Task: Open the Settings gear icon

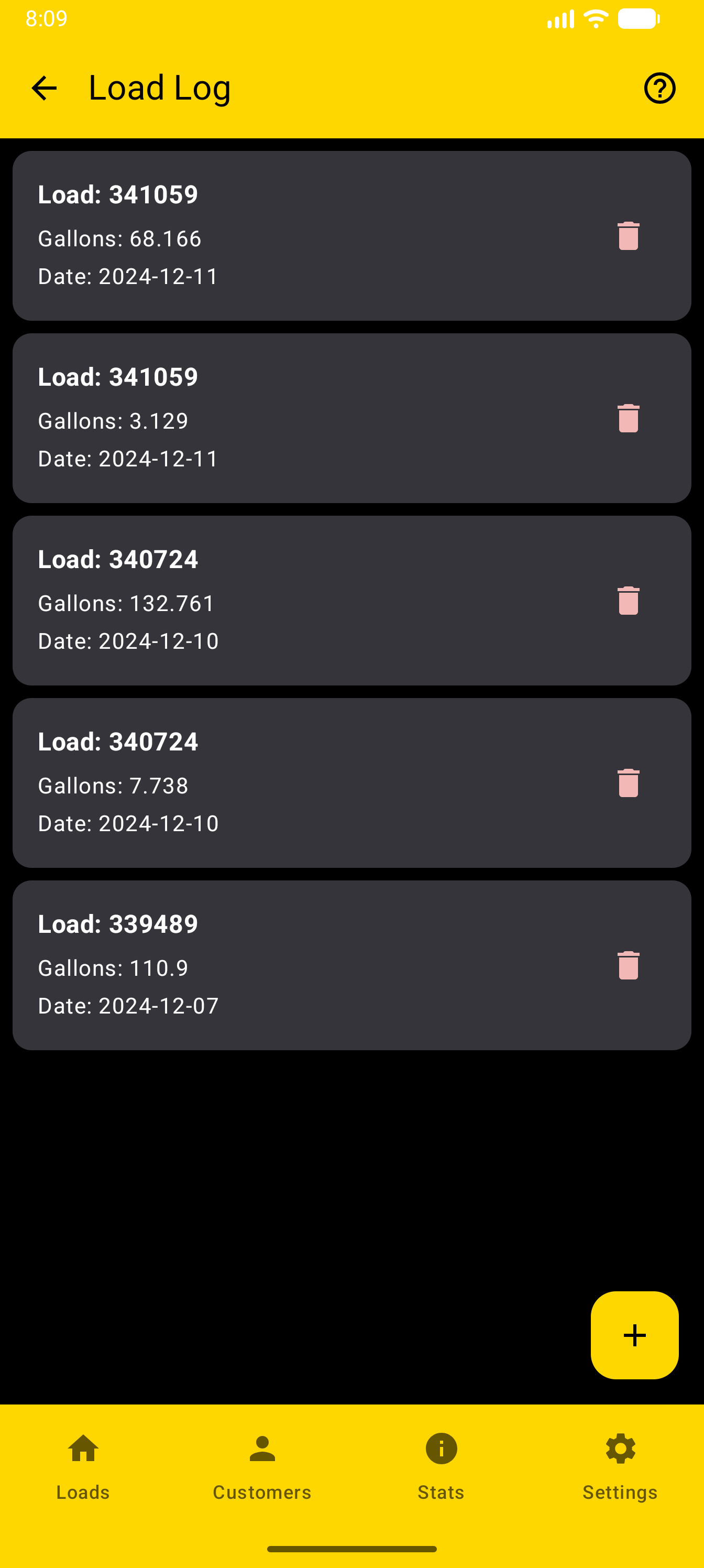Action: click(x=620, y=1448)
